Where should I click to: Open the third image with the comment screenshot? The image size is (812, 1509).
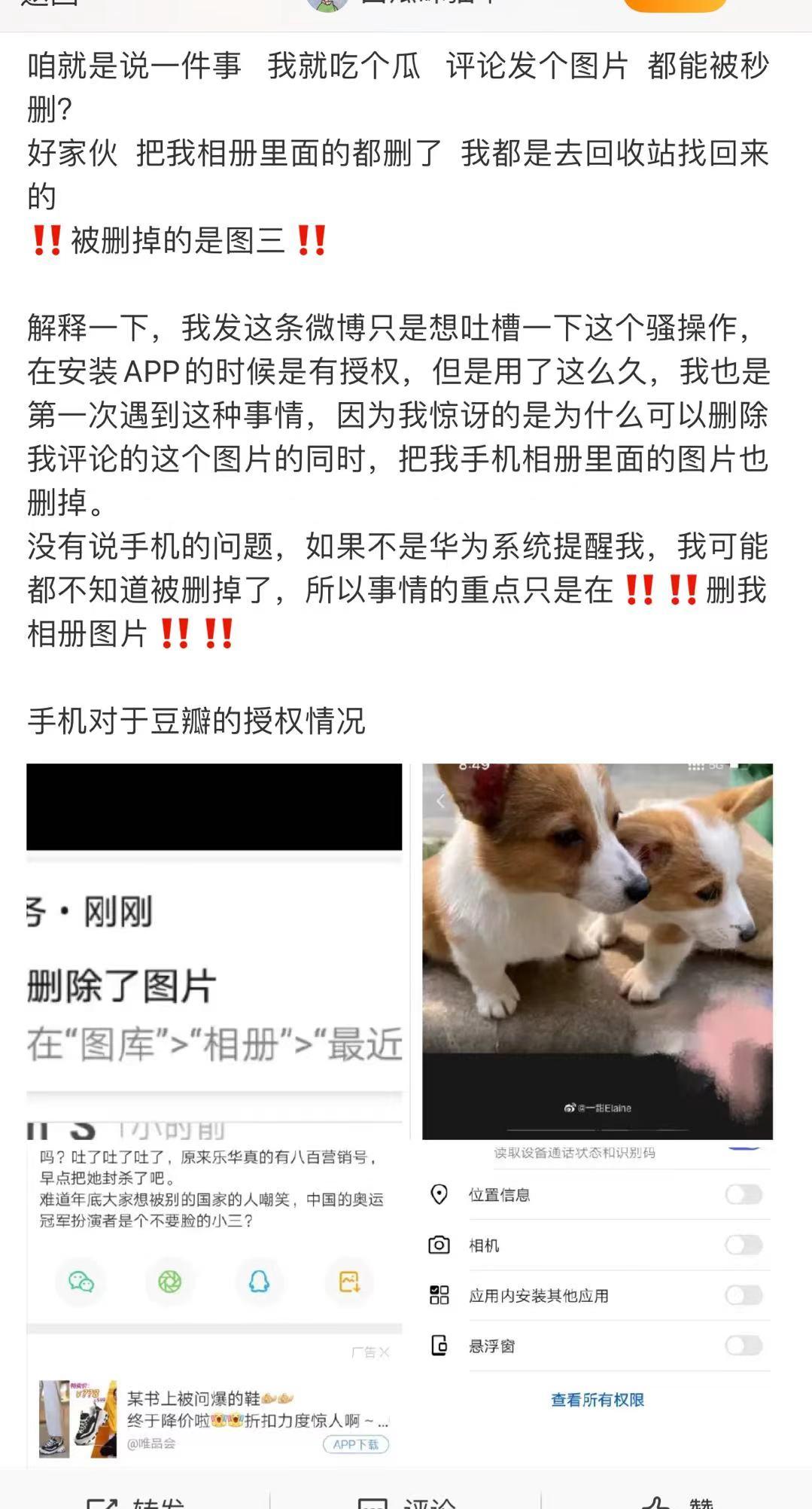(x=214, y=1303)
